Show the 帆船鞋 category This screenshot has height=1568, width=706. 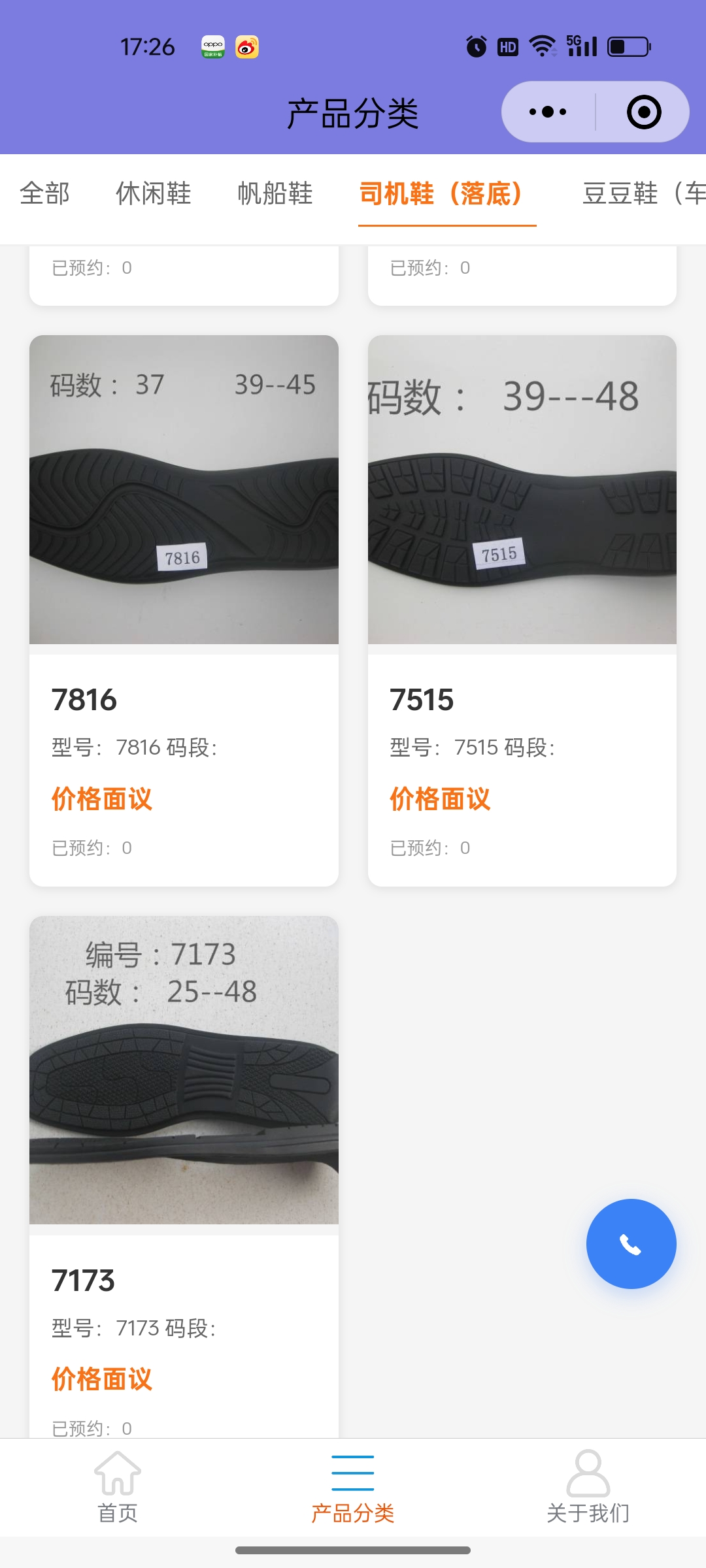click(x=275, y=193)
